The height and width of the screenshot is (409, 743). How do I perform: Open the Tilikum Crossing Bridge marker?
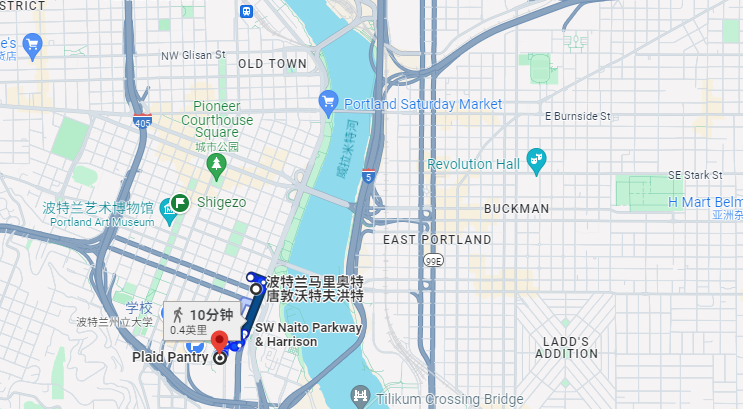pos(360,399)
